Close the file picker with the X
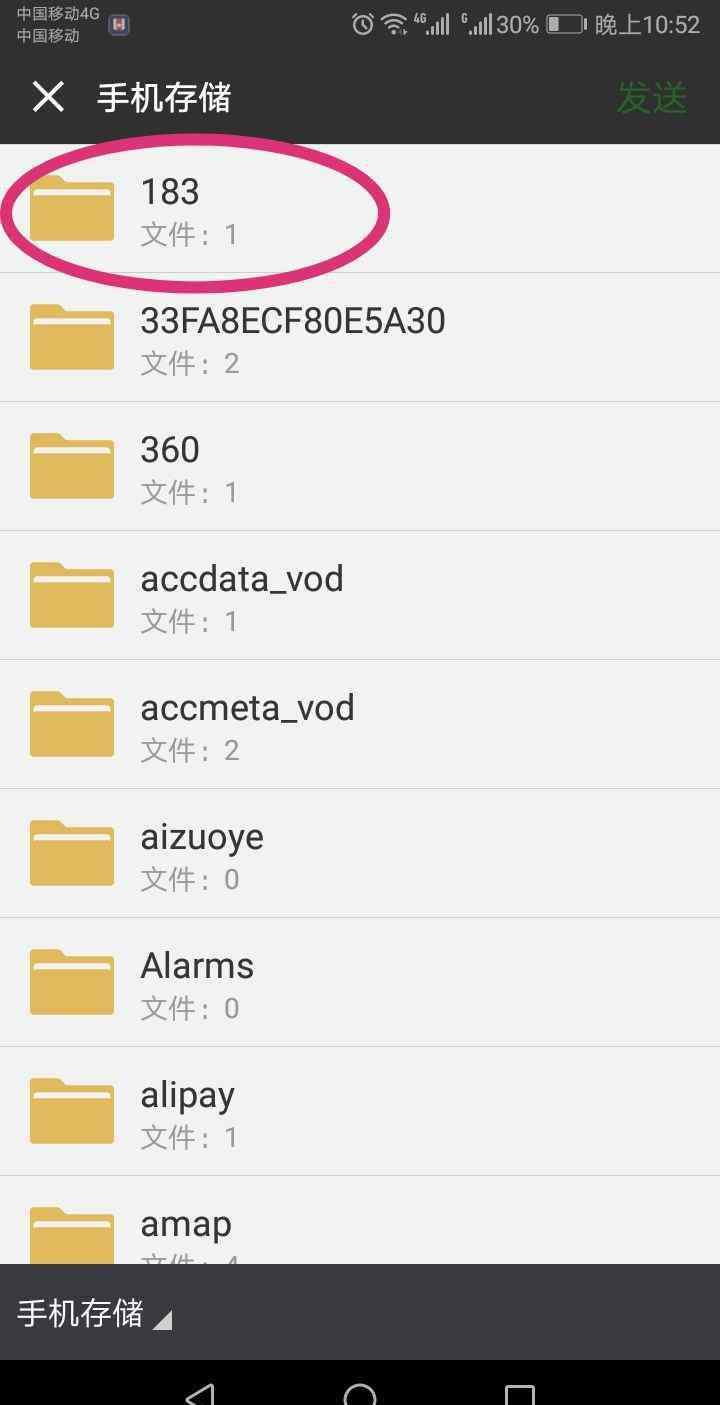Viewport: 720px width, 1405px height. click(48, 97)
